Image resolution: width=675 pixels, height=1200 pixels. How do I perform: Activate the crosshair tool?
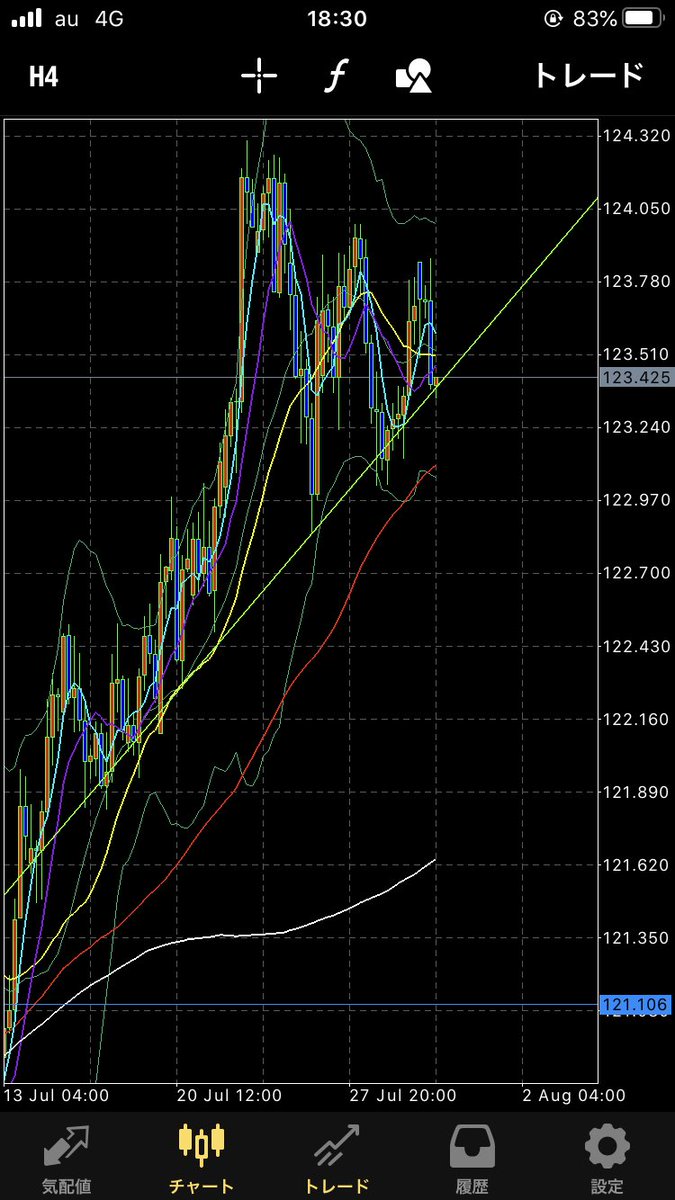pos(258,76)
